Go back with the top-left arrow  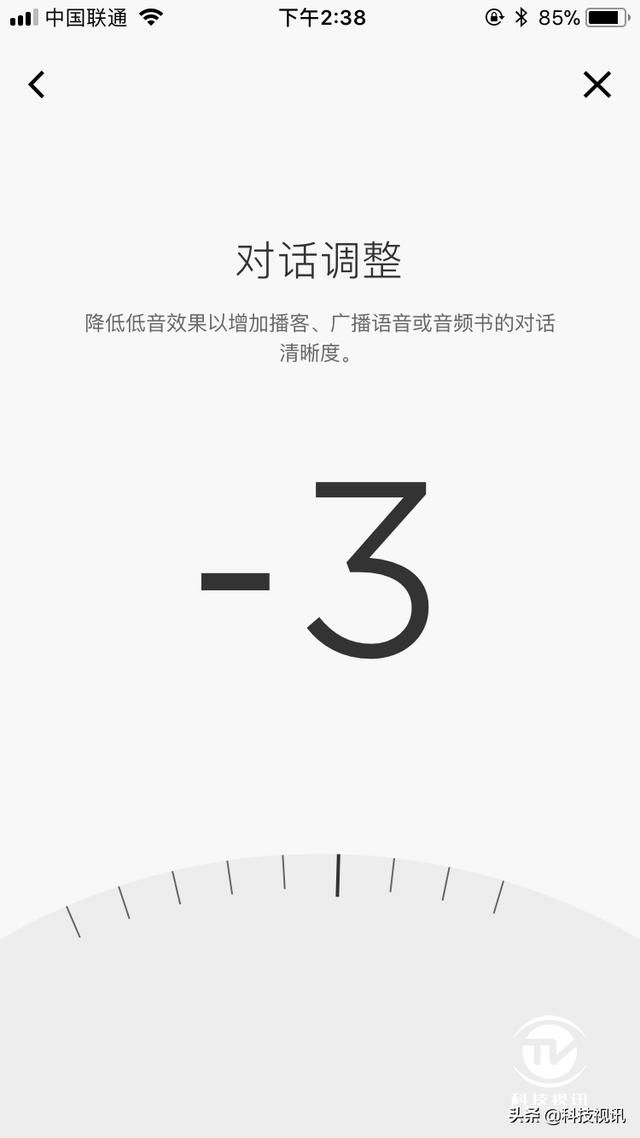(x=36, y=85)
